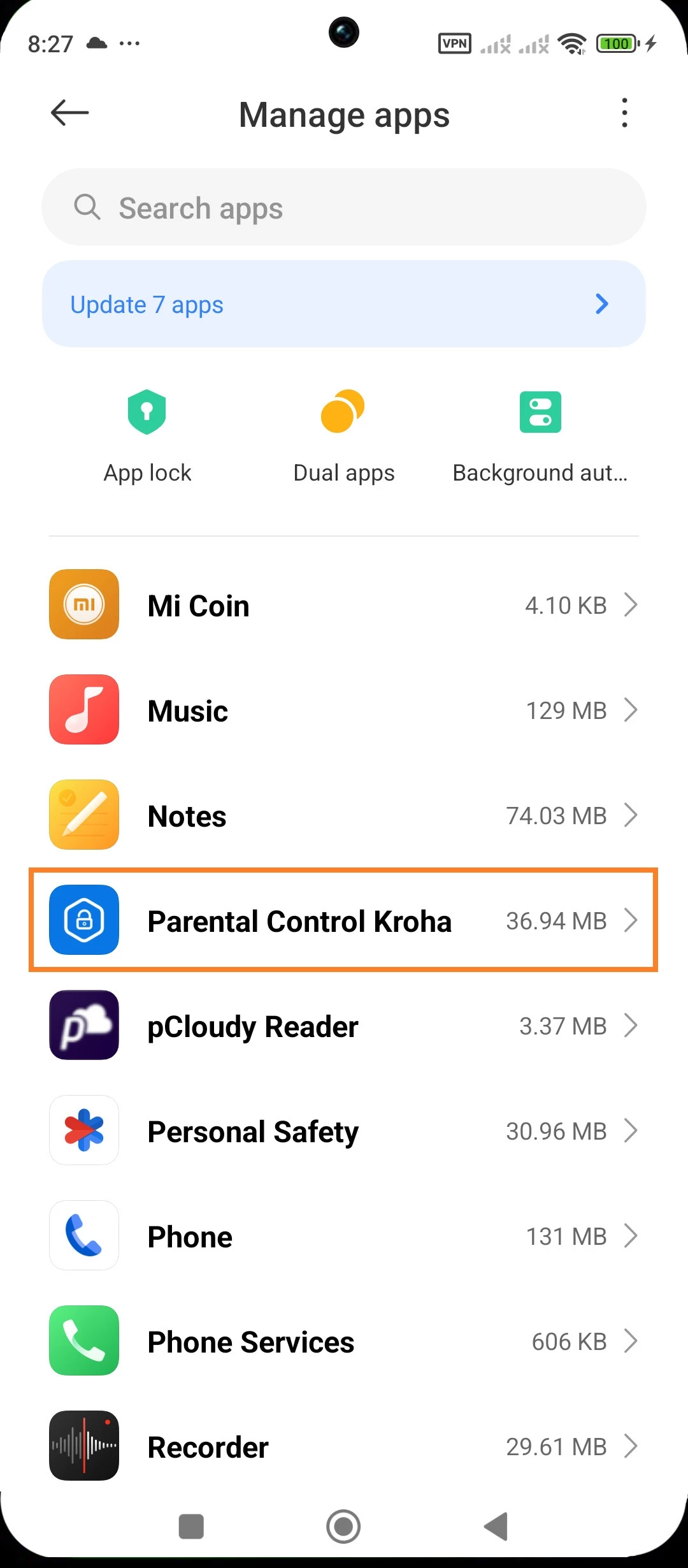Screen dimensions: 688x1568
Task: Go back using the top arrow
Action: click(69, 113)
